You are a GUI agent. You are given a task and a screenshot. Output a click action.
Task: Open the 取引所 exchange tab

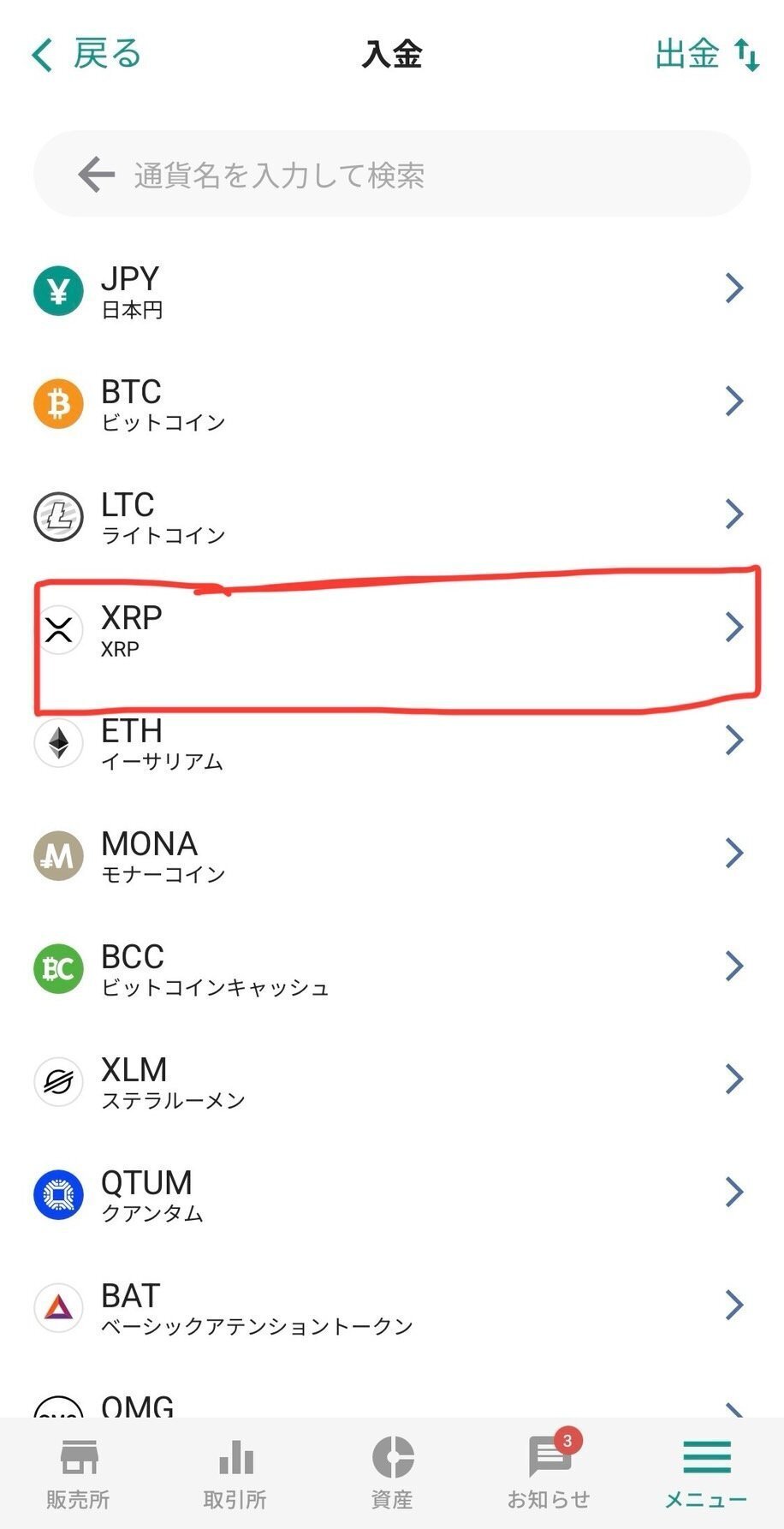235,1473
